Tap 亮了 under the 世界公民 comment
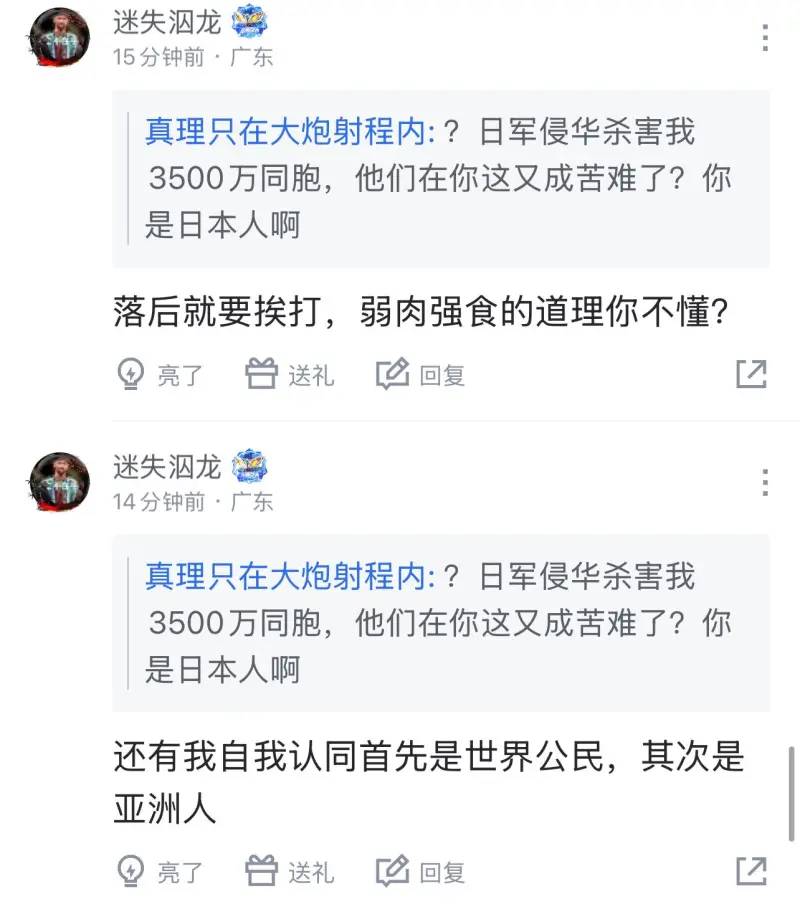 pyautogui.click(x=160, y=870)
